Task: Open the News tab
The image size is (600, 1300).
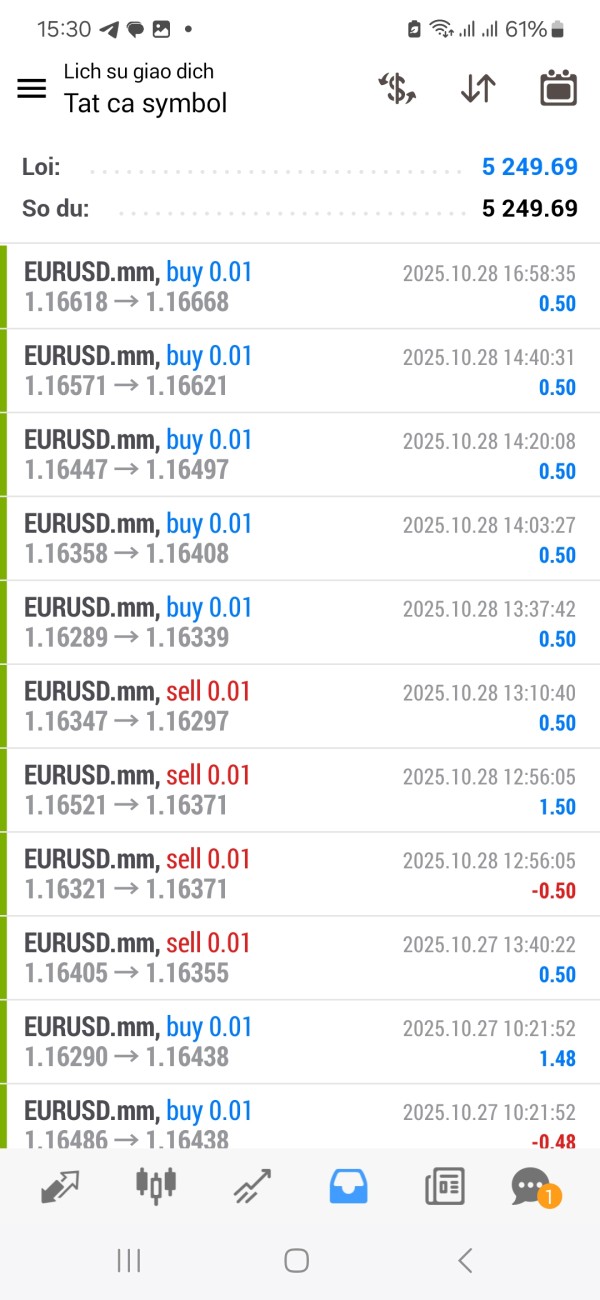Action: pyautogui.click(x=444, y=1186)
